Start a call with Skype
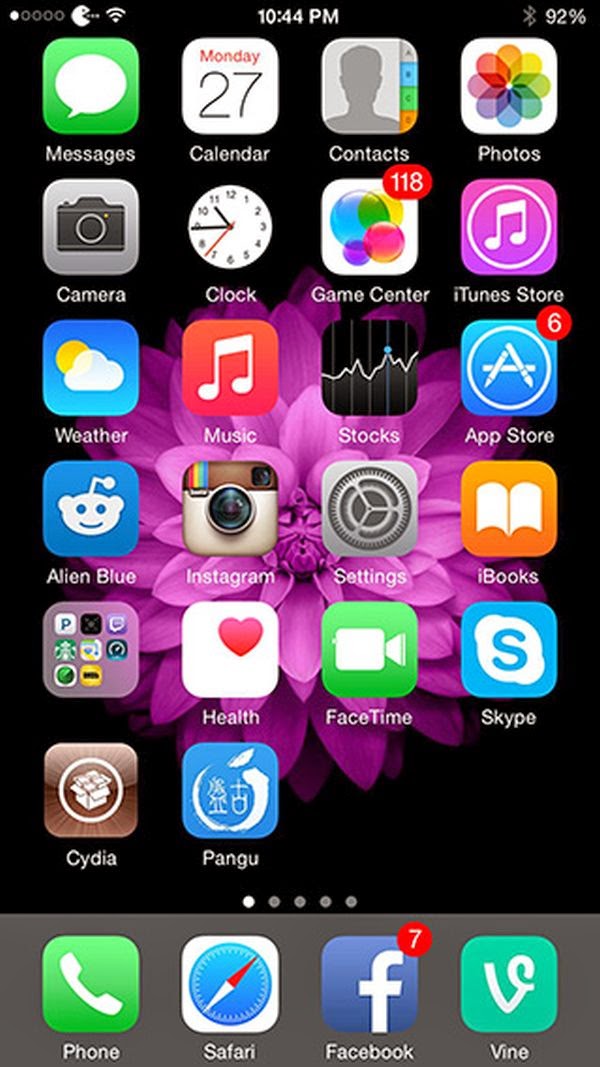The image size is (600, 1067). 508,650
